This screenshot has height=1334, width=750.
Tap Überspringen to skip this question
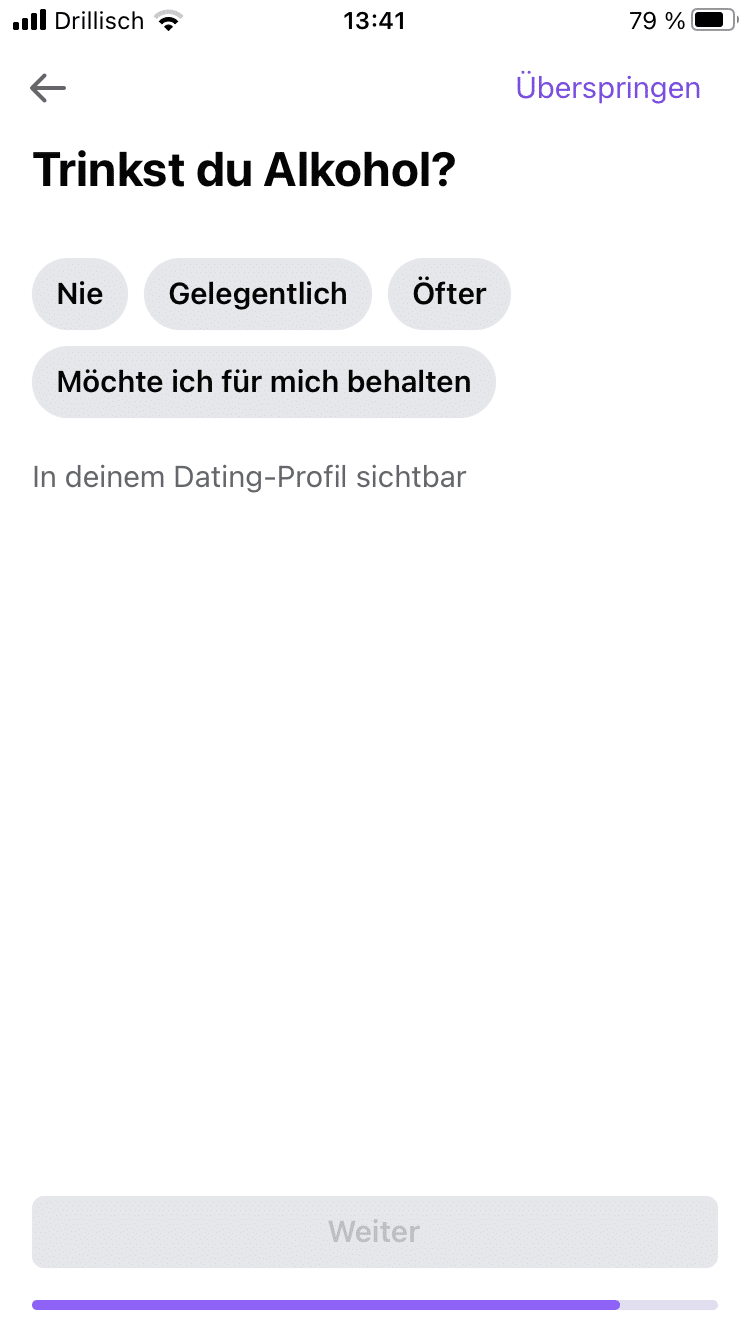(608, 88)
